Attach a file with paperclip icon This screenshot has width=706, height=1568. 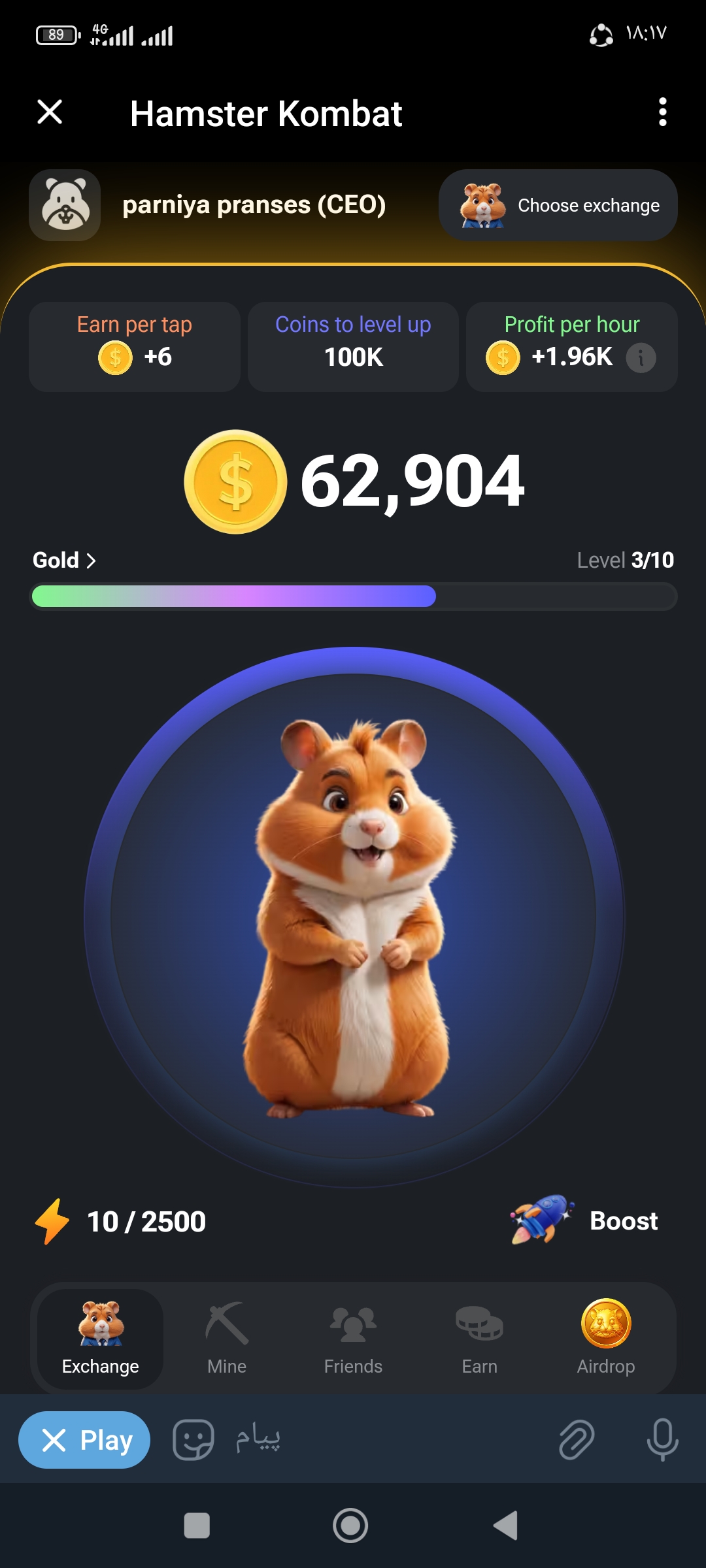pyautogui.click(x=576, y=1440)
